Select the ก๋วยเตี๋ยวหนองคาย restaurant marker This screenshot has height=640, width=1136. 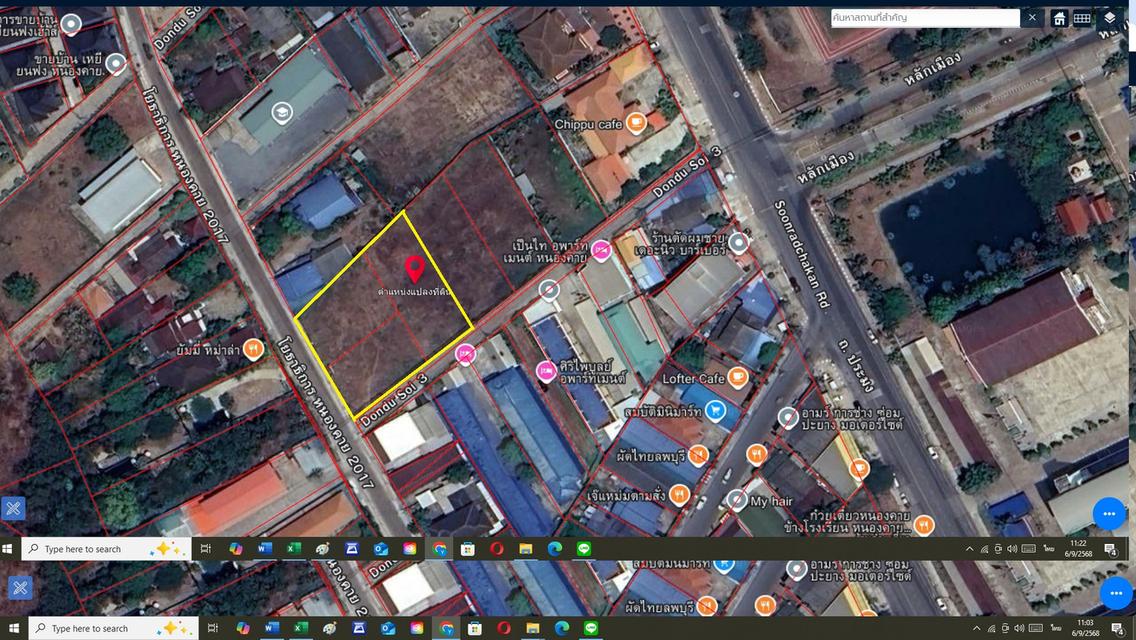(x=923, y=525)
